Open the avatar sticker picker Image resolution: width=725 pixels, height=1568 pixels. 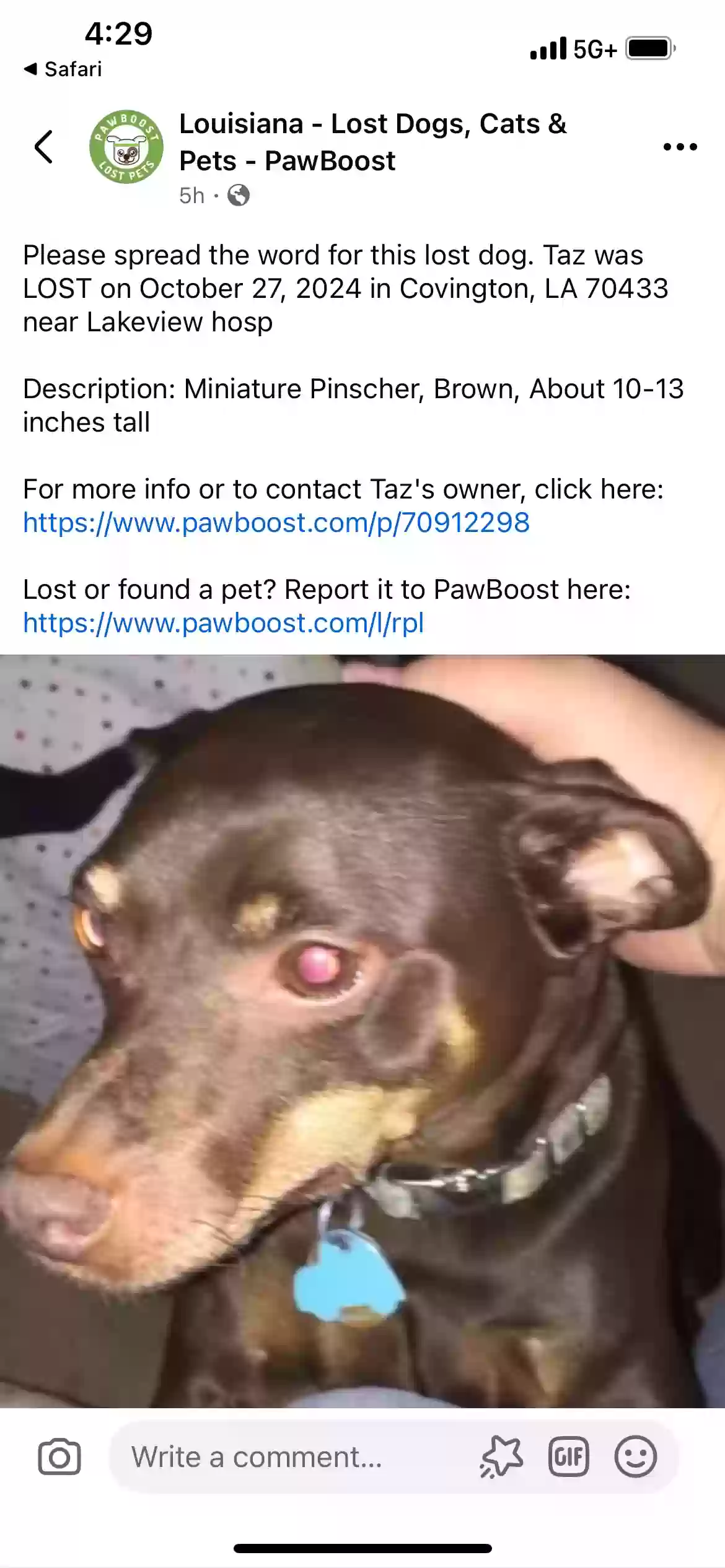[x=501, y=1457]
